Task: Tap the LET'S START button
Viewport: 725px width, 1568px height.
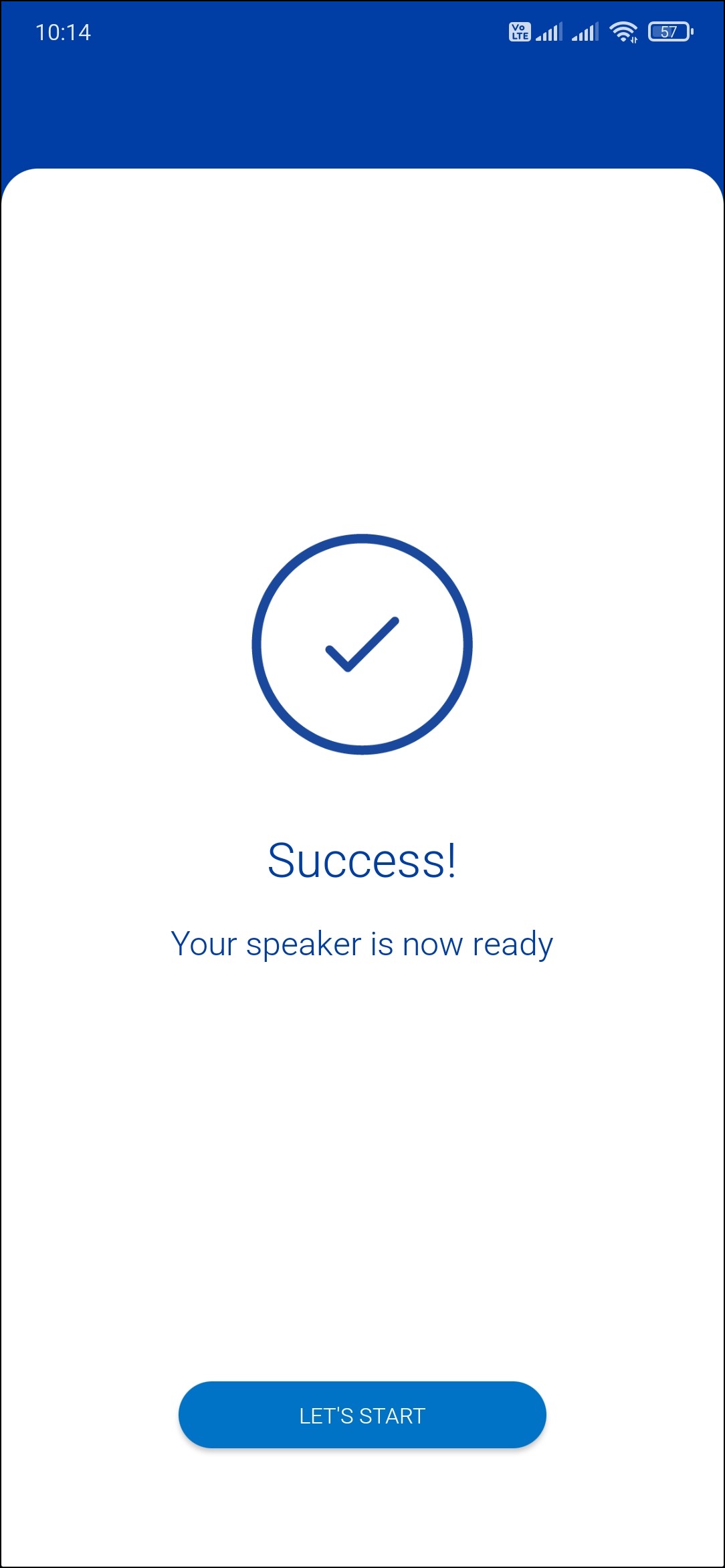Action: point(362,1415)
